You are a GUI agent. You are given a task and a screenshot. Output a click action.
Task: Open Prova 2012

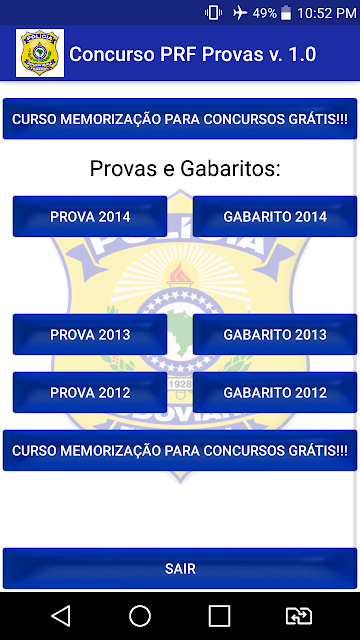pyautogui.click(x=90, y=392)
